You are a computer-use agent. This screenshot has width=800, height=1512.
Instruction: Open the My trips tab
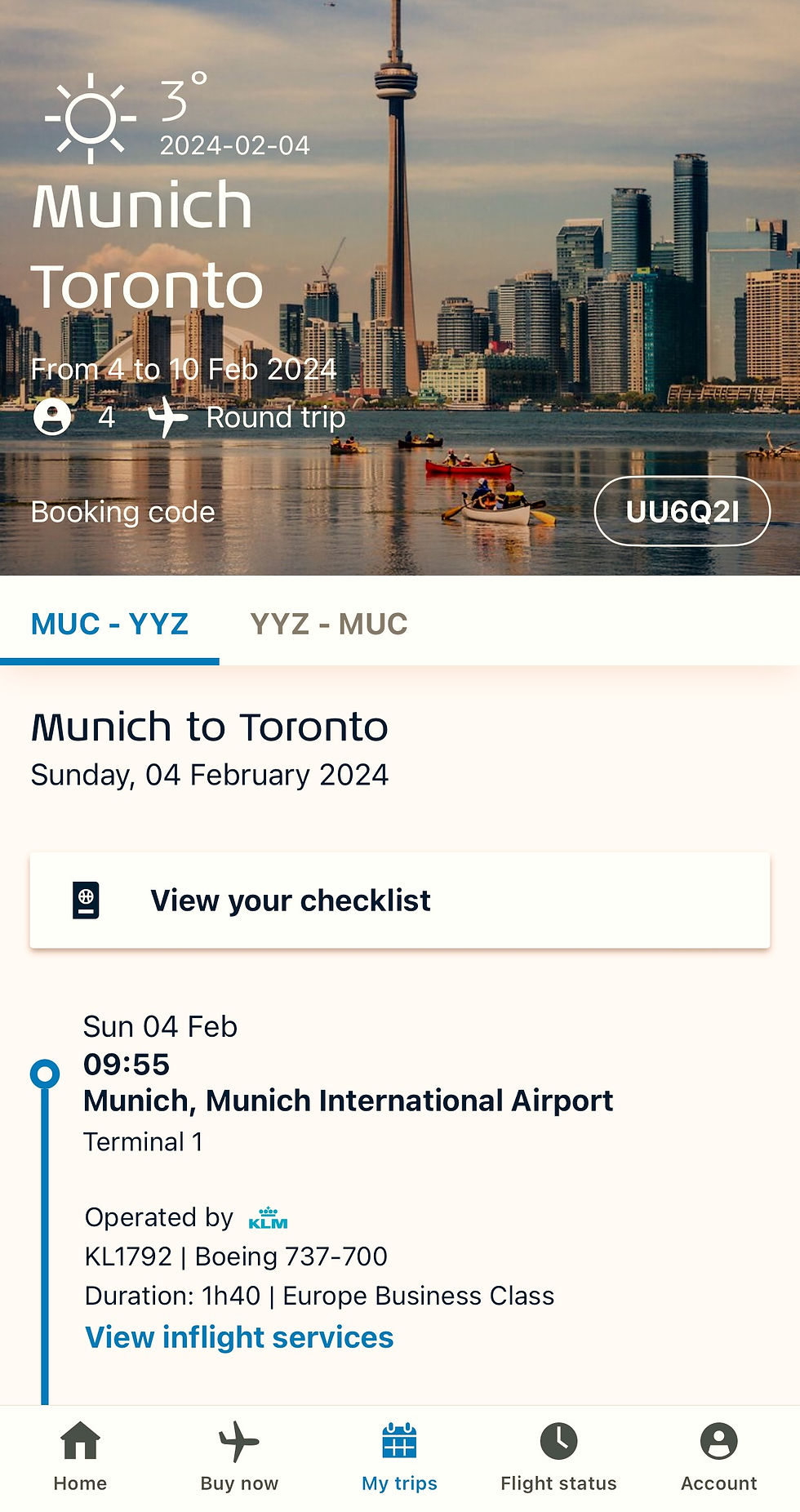pos(399,1457)
